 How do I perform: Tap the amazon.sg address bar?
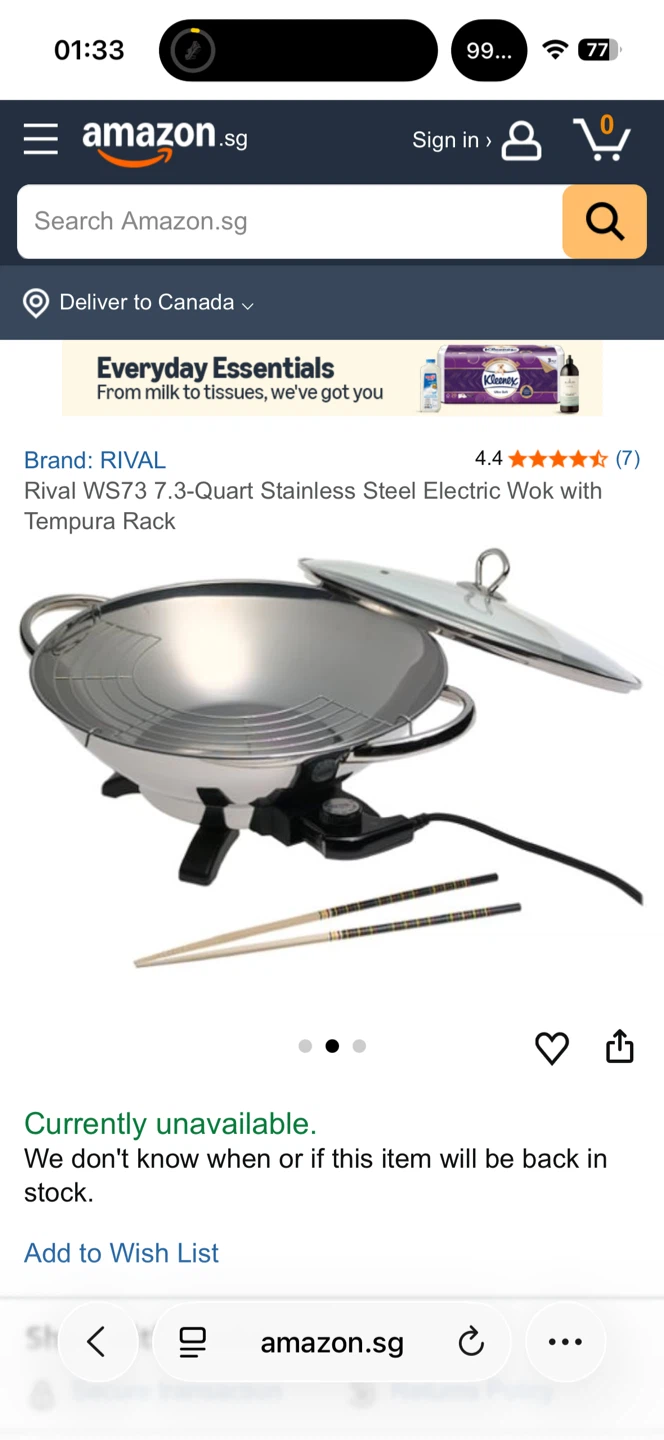[x=332, y=1342]
